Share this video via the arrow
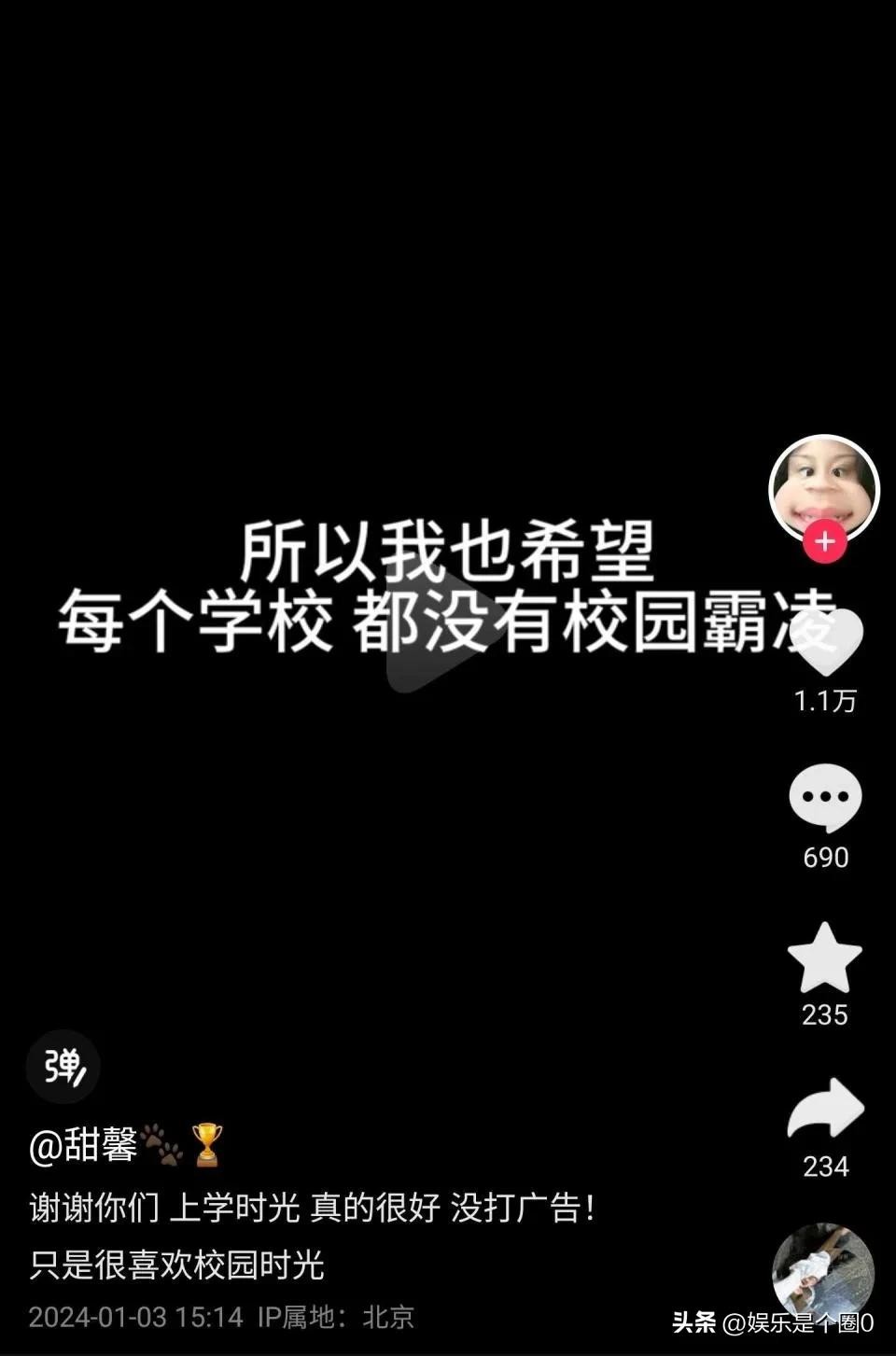This screenshot has width=896, height=1356. 826,1109
